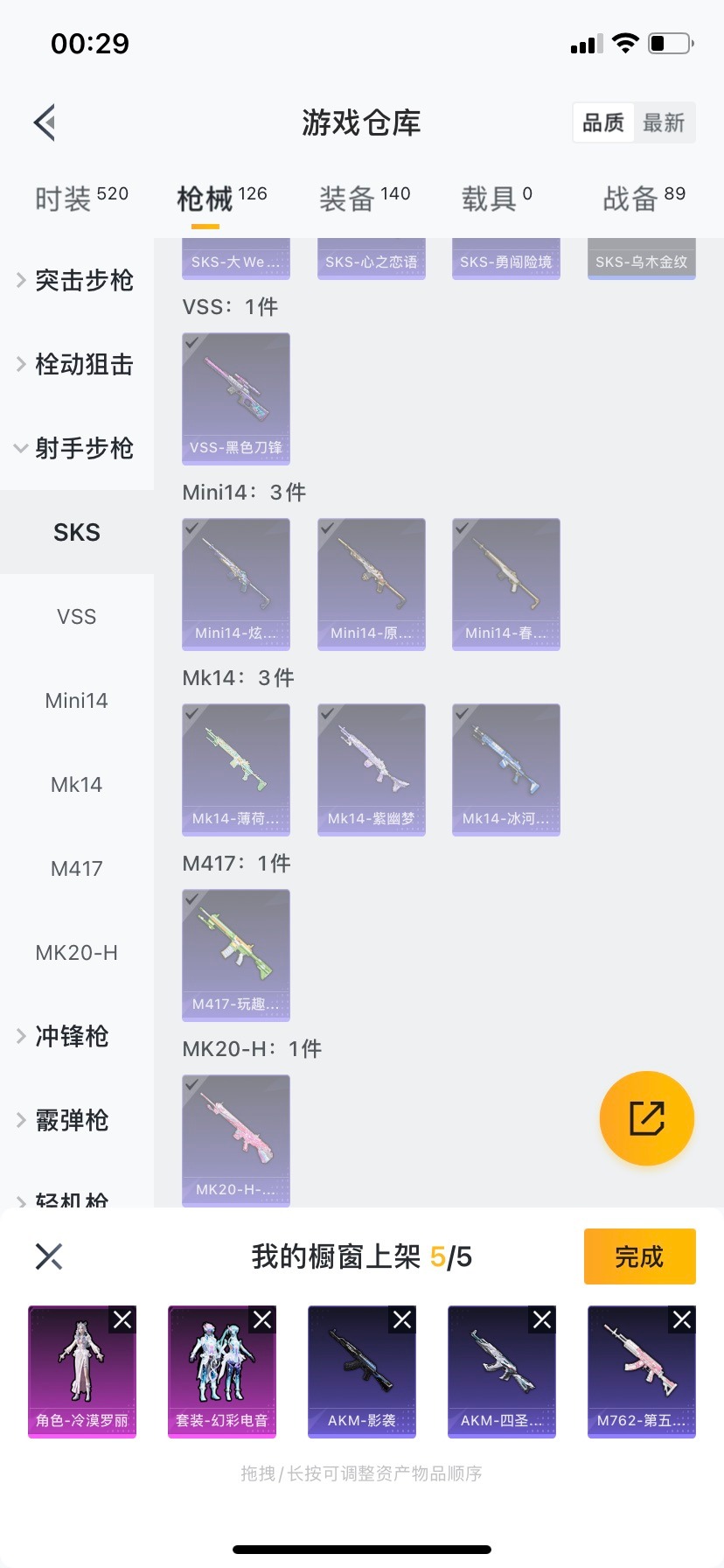This screenshot has height=1568, width=724.
Task: Select MK20-H in the sidebar
Action: (76, 952)
